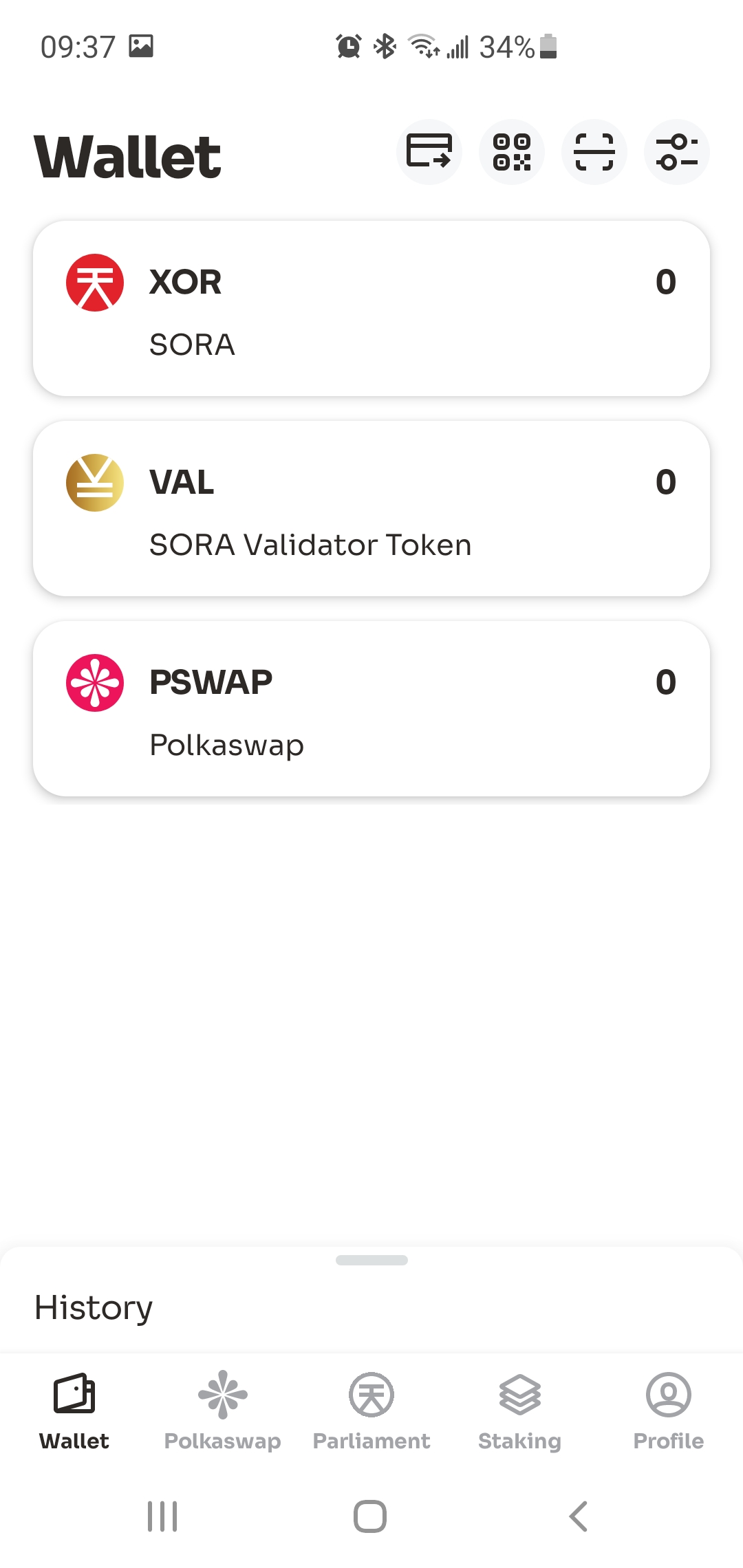Tap the card transfer icon
The width and height of the screenshot is (743, 1568).
pos(429,152)
